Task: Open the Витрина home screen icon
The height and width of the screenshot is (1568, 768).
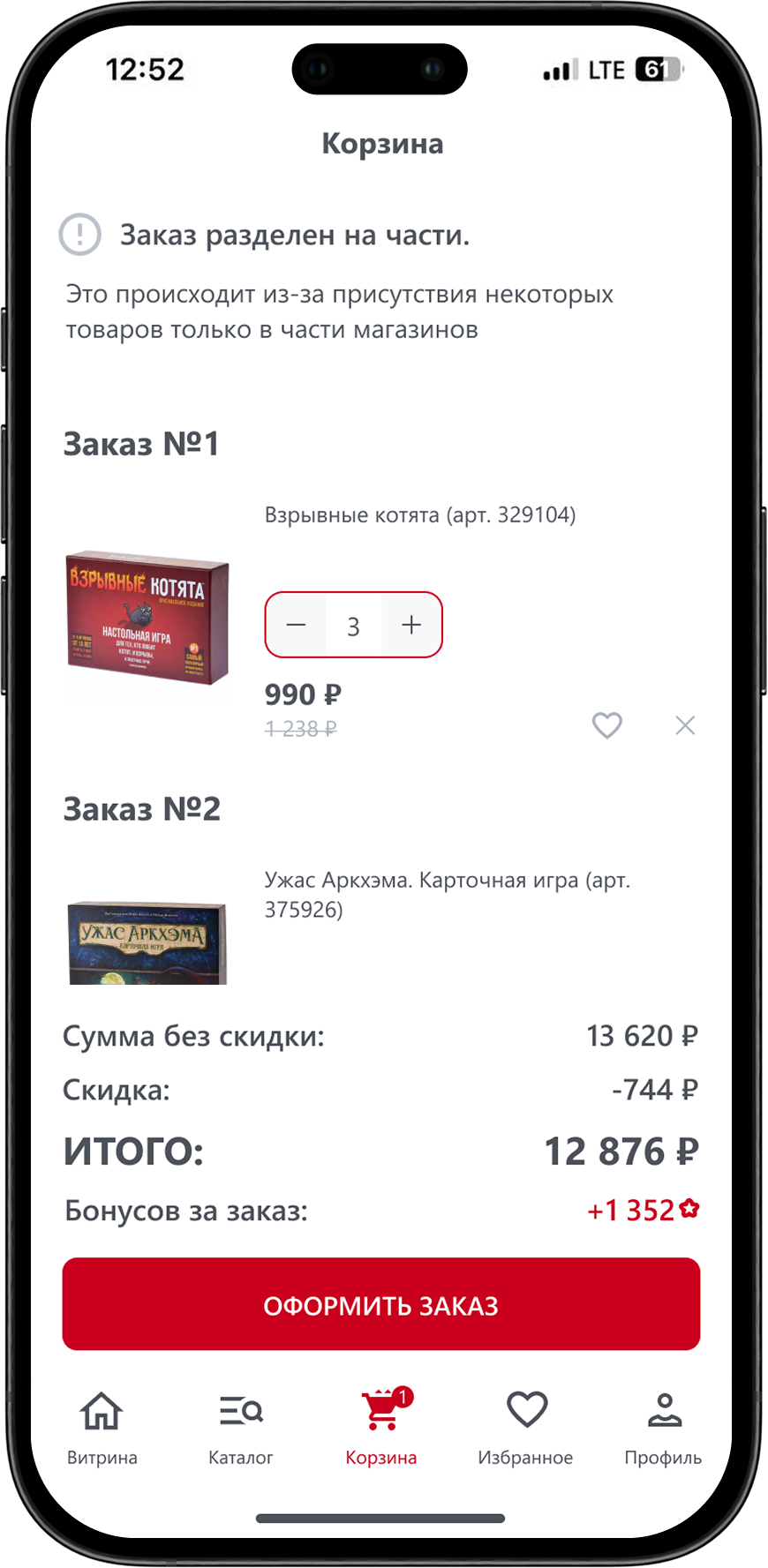Action: (x=102, y=1412)
